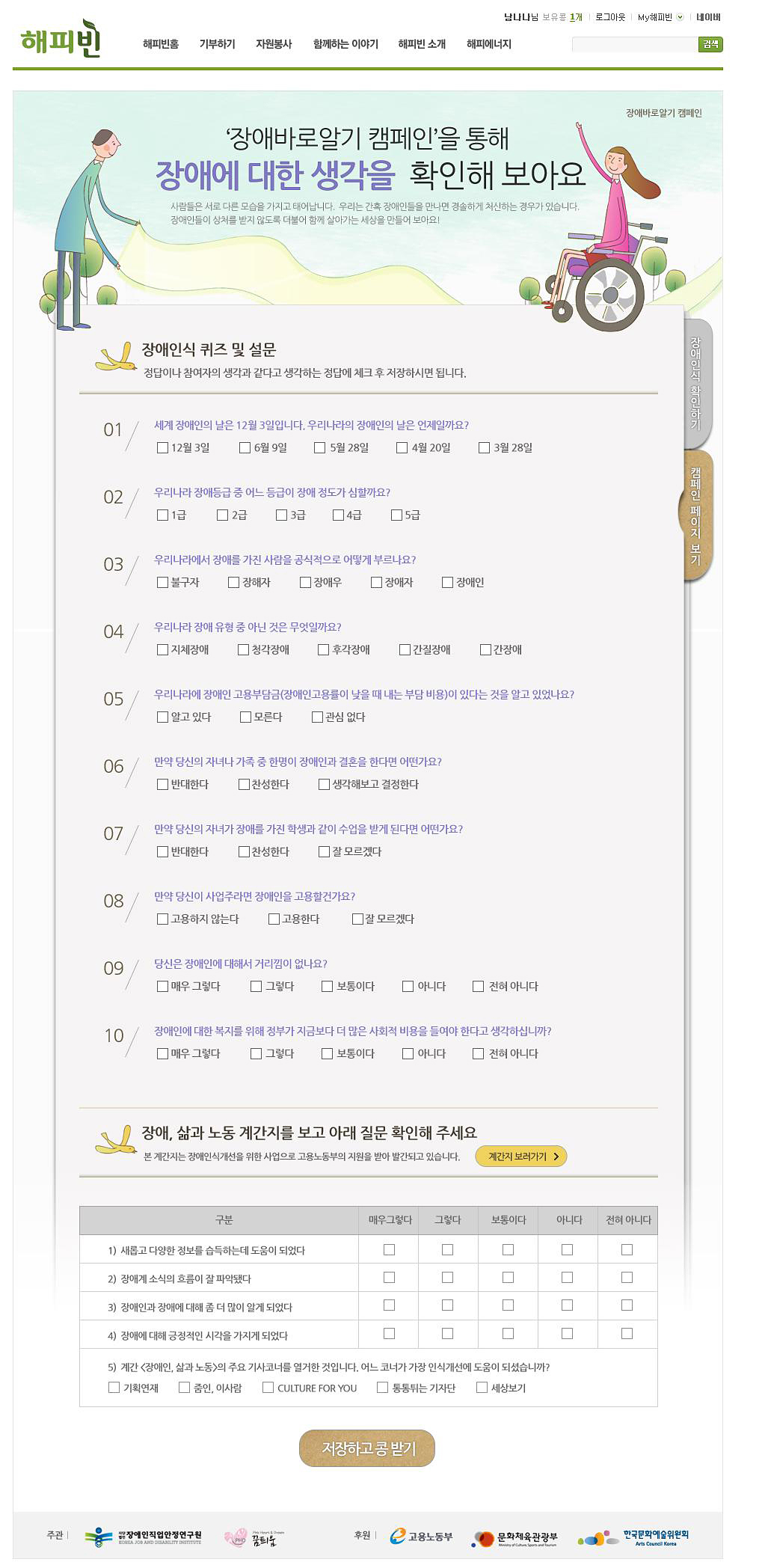
Task: Open the 해피에너지 menu
Action: tap(488, 44)
